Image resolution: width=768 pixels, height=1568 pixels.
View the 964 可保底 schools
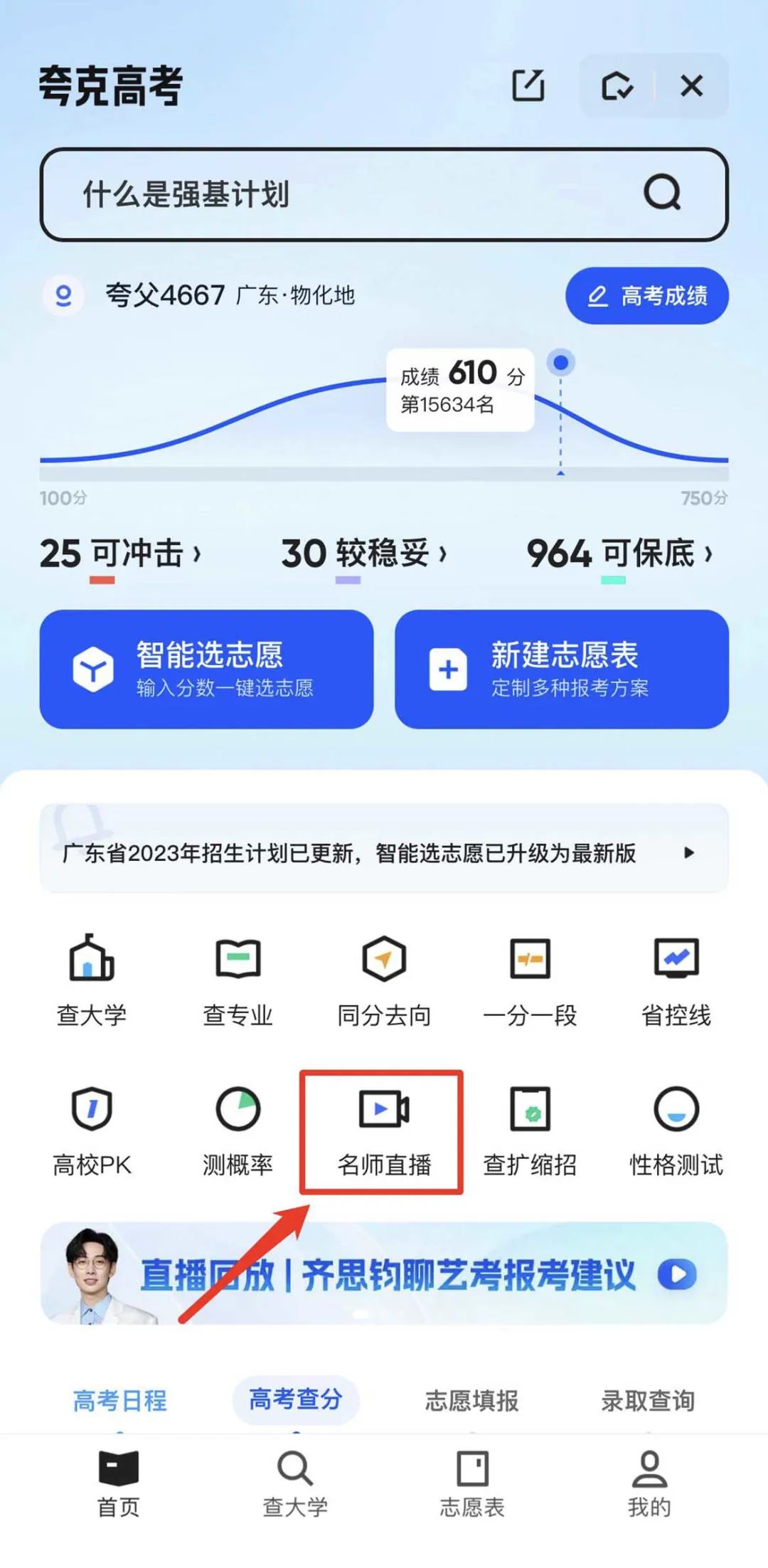(620, 553)
